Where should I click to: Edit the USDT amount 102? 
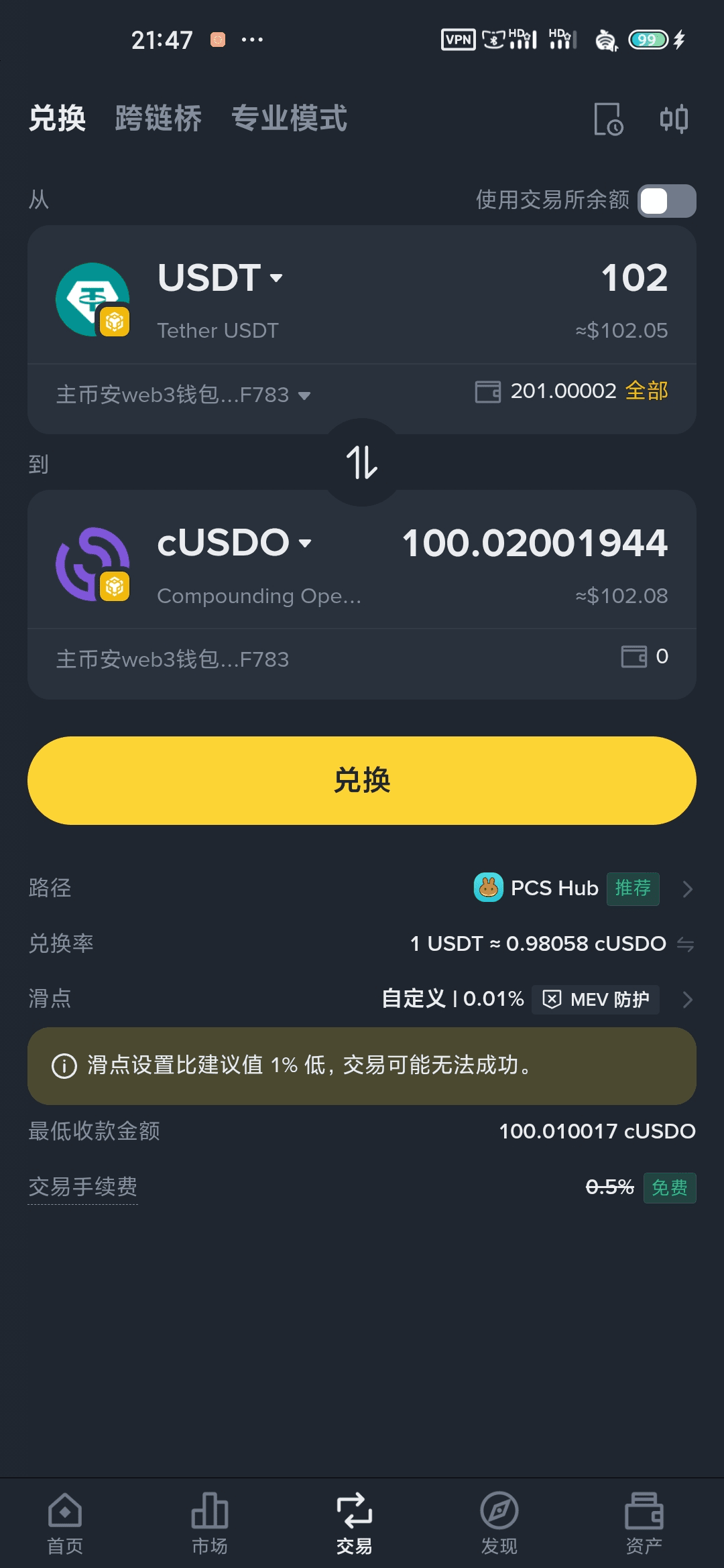[x=633, y=277]
